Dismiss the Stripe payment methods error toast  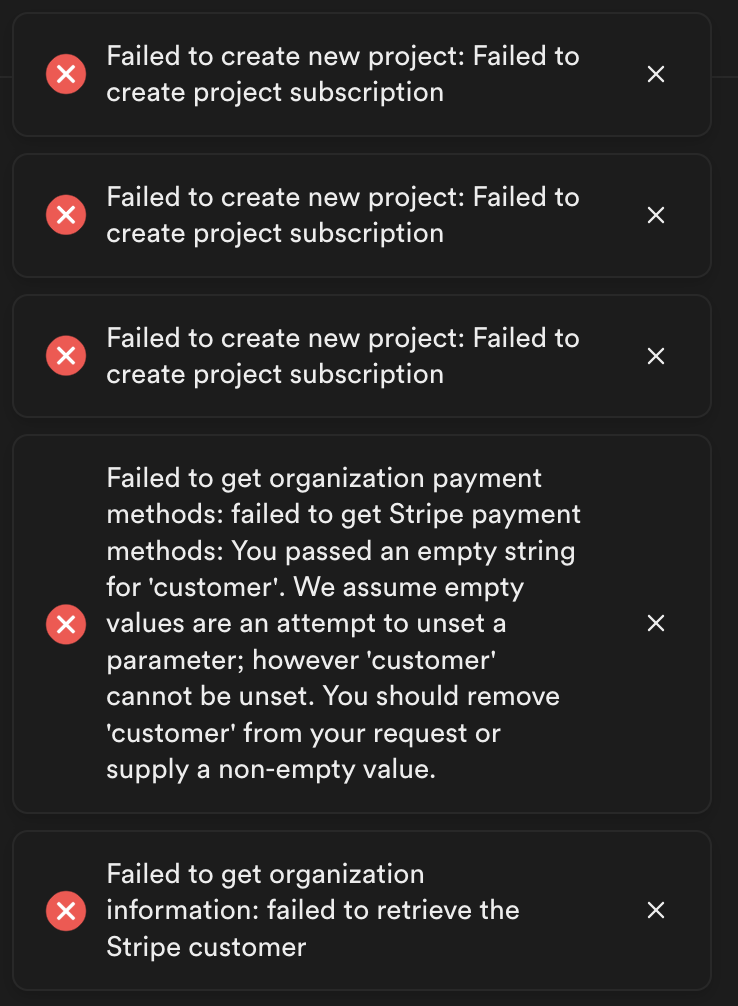pos(656,623)
